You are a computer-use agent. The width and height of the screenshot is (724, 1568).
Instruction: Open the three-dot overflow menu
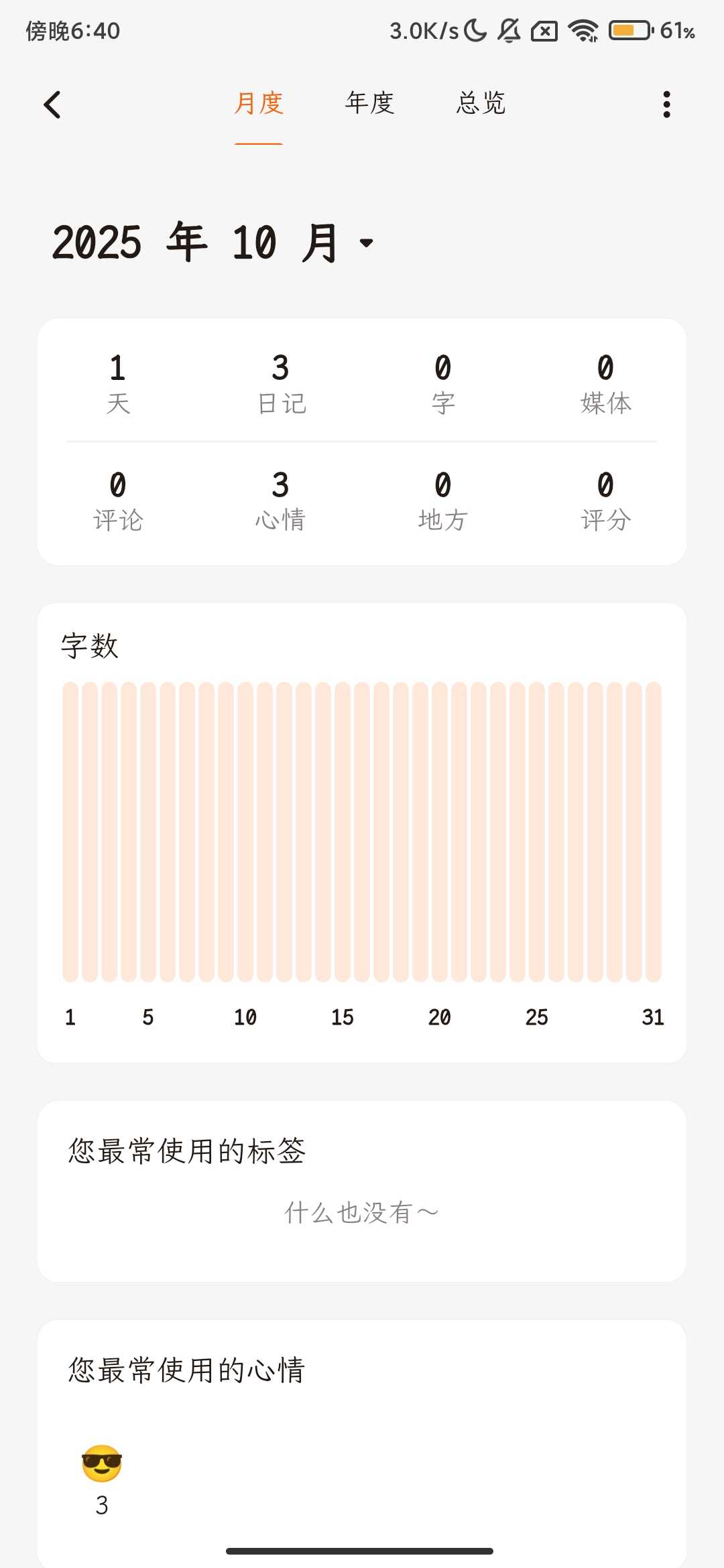tap(666, 105)
